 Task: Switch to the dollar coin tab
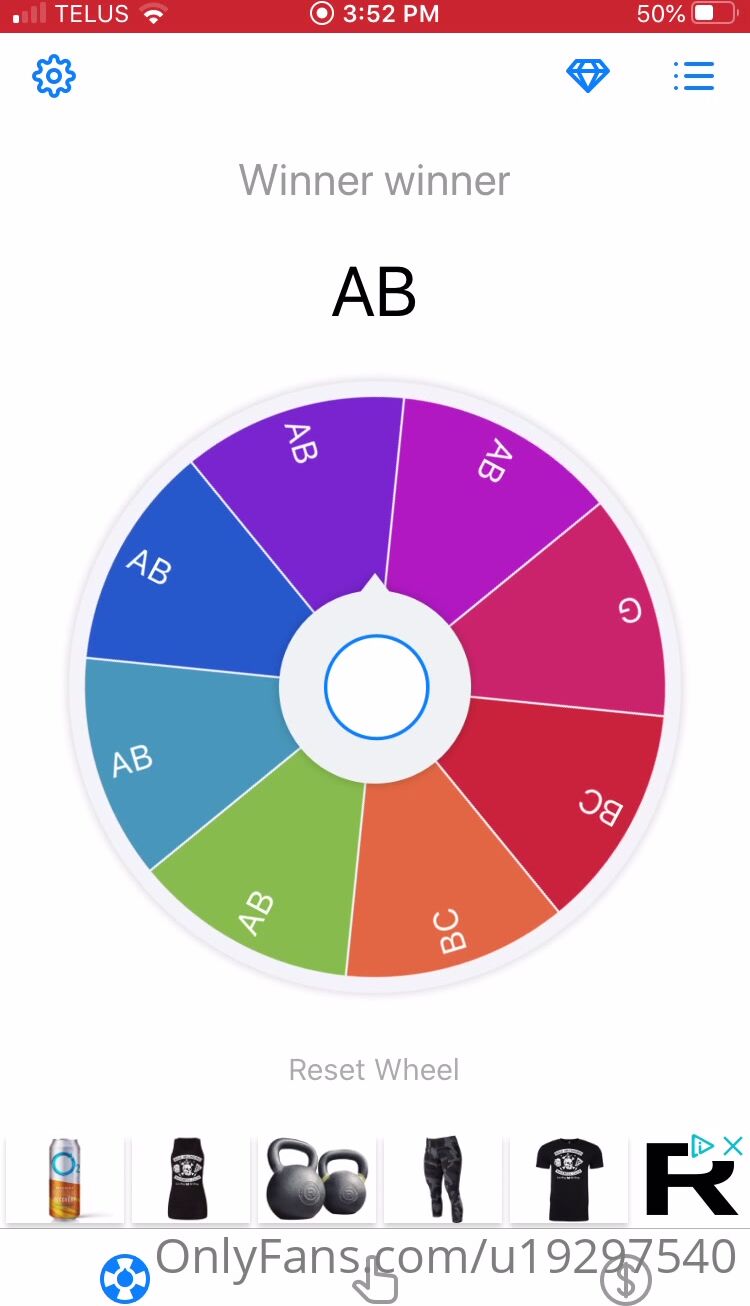coord(626,1280)
